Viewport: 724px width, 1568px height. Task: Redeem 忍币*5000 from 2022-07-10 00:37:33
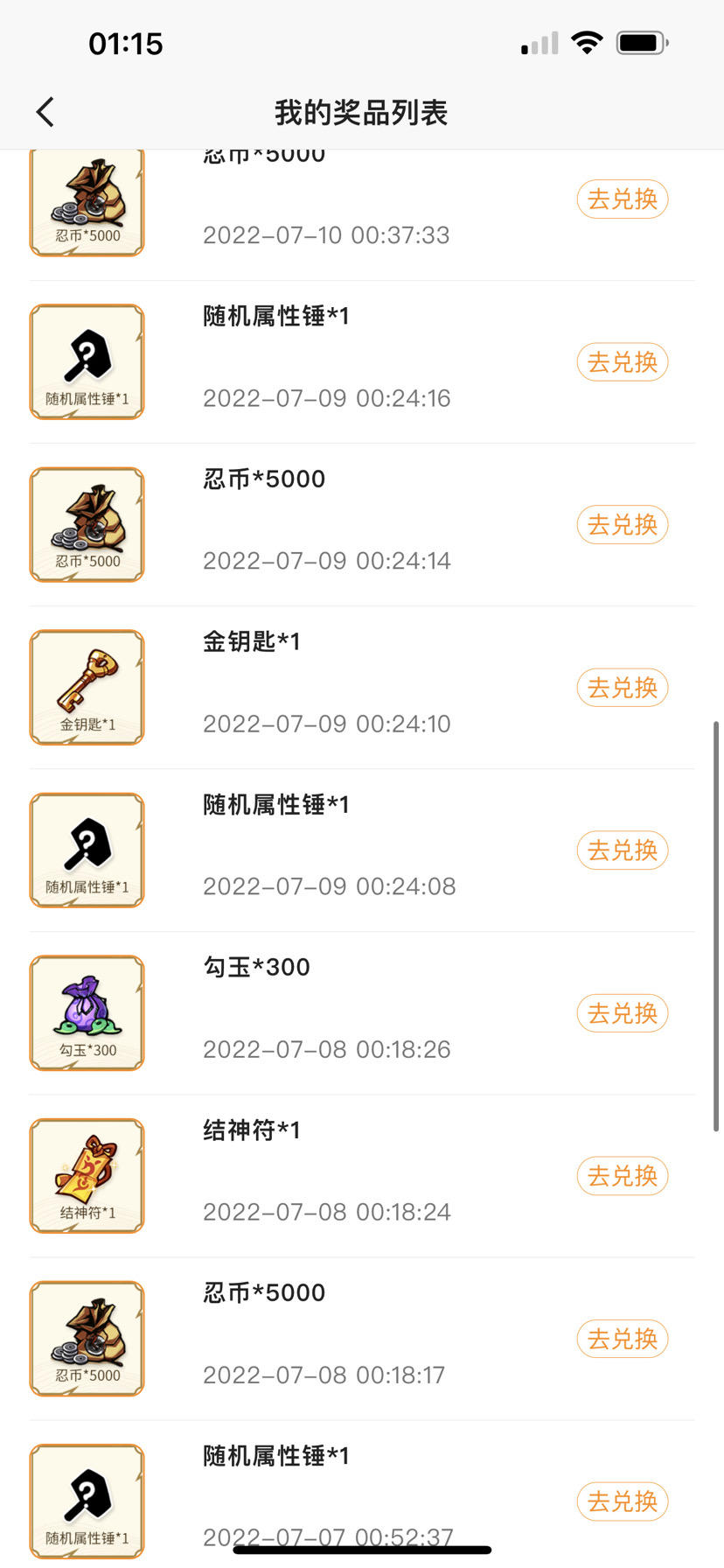click(x=622, y=199)
